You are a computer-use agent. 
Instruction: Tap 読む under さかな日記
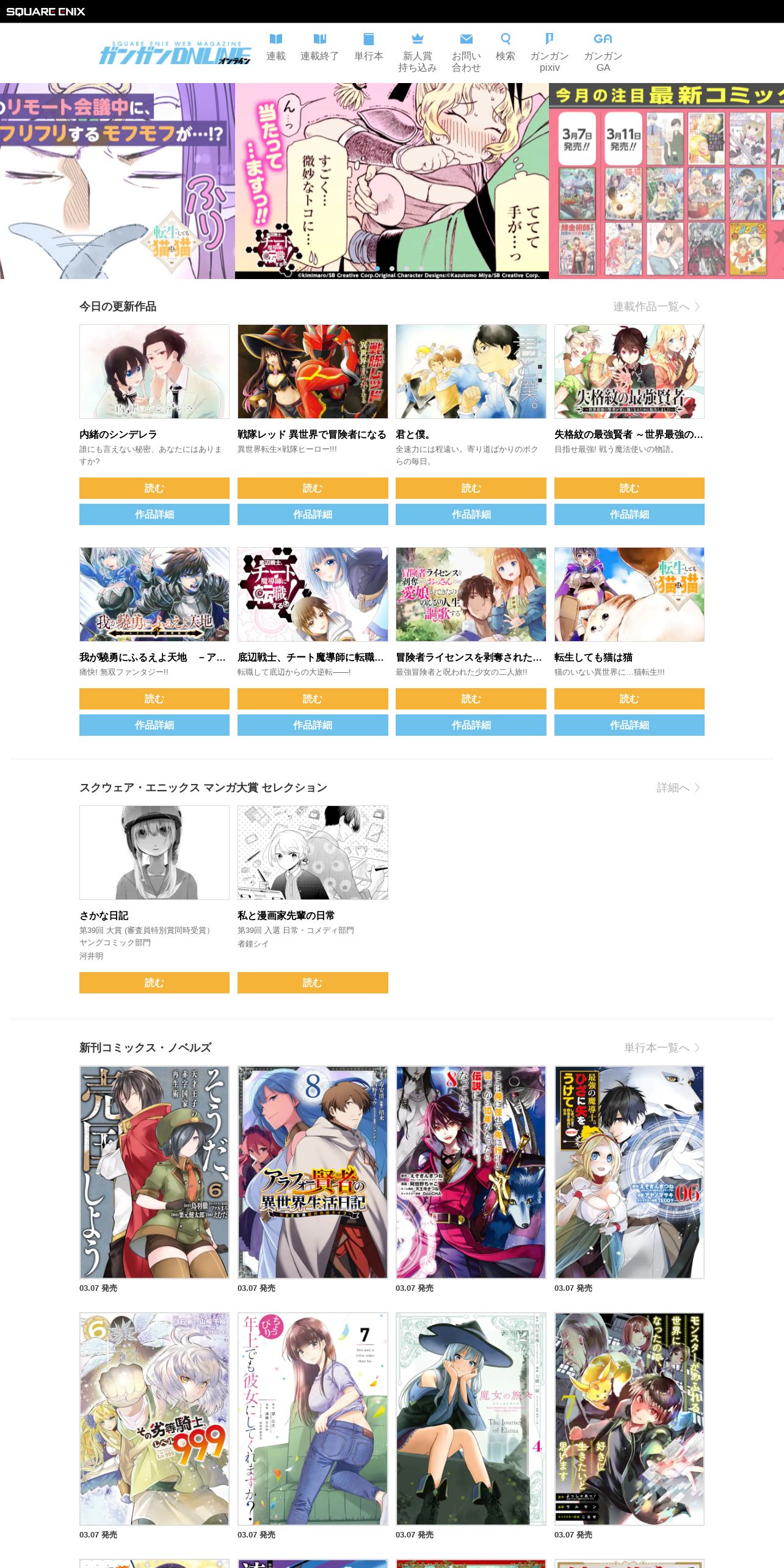click(154, 982)
